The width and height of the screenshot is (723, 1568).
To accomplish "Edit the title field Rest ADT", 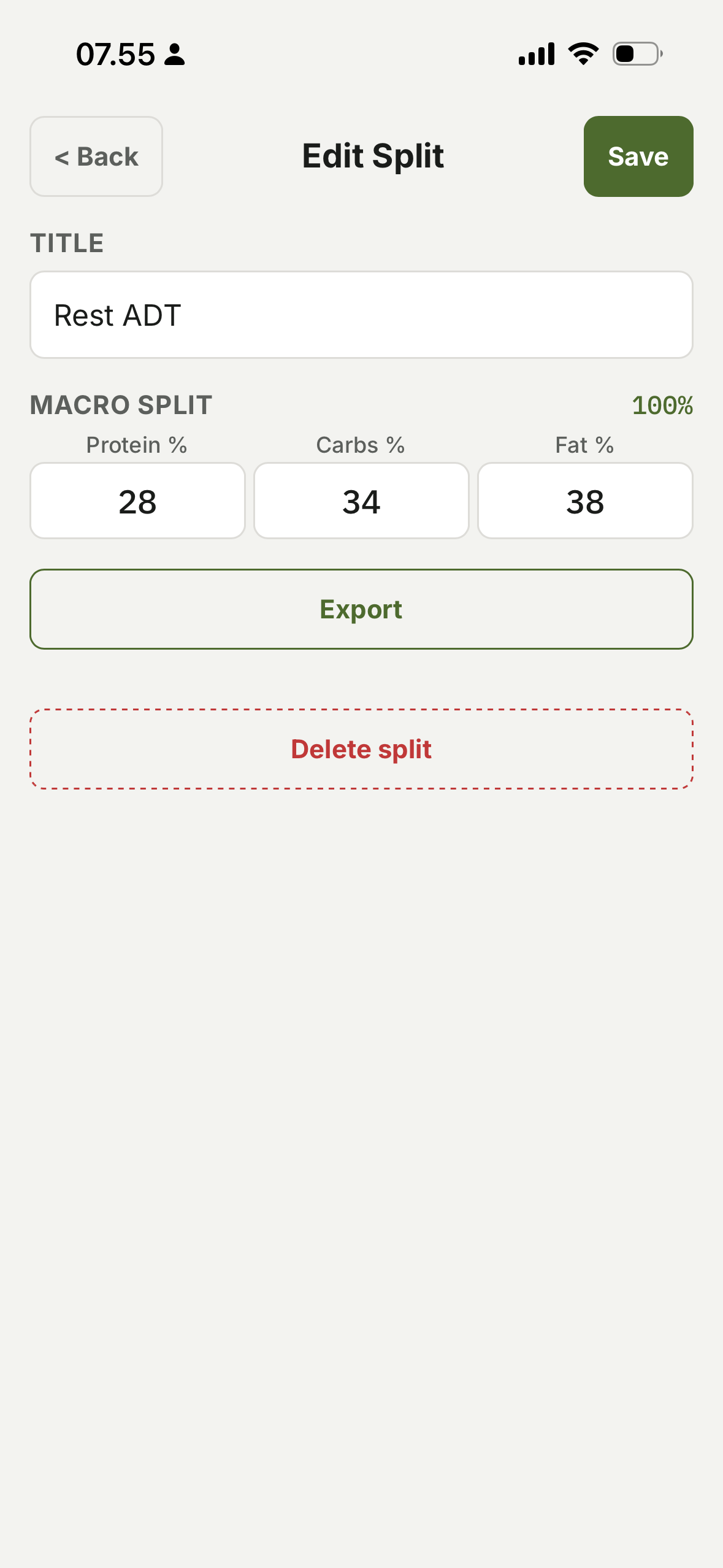I will coord(362,315).
